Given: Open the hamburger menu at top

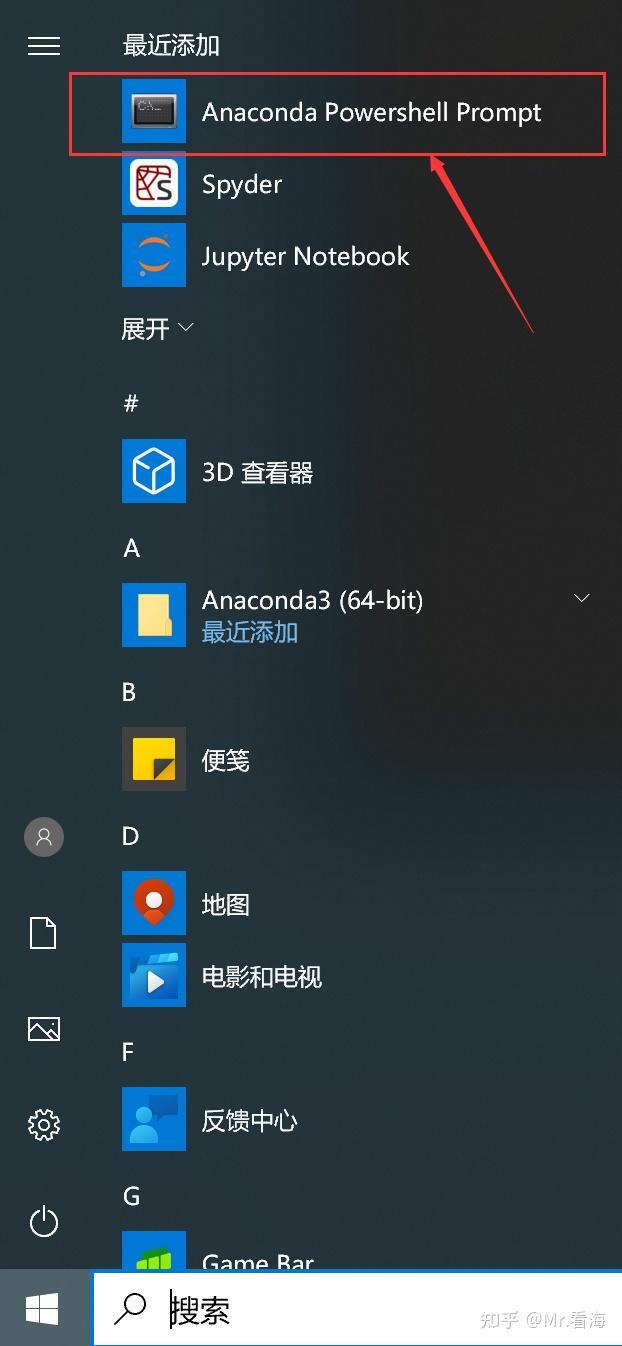Looking at the screenshot, I should [44, 45].
